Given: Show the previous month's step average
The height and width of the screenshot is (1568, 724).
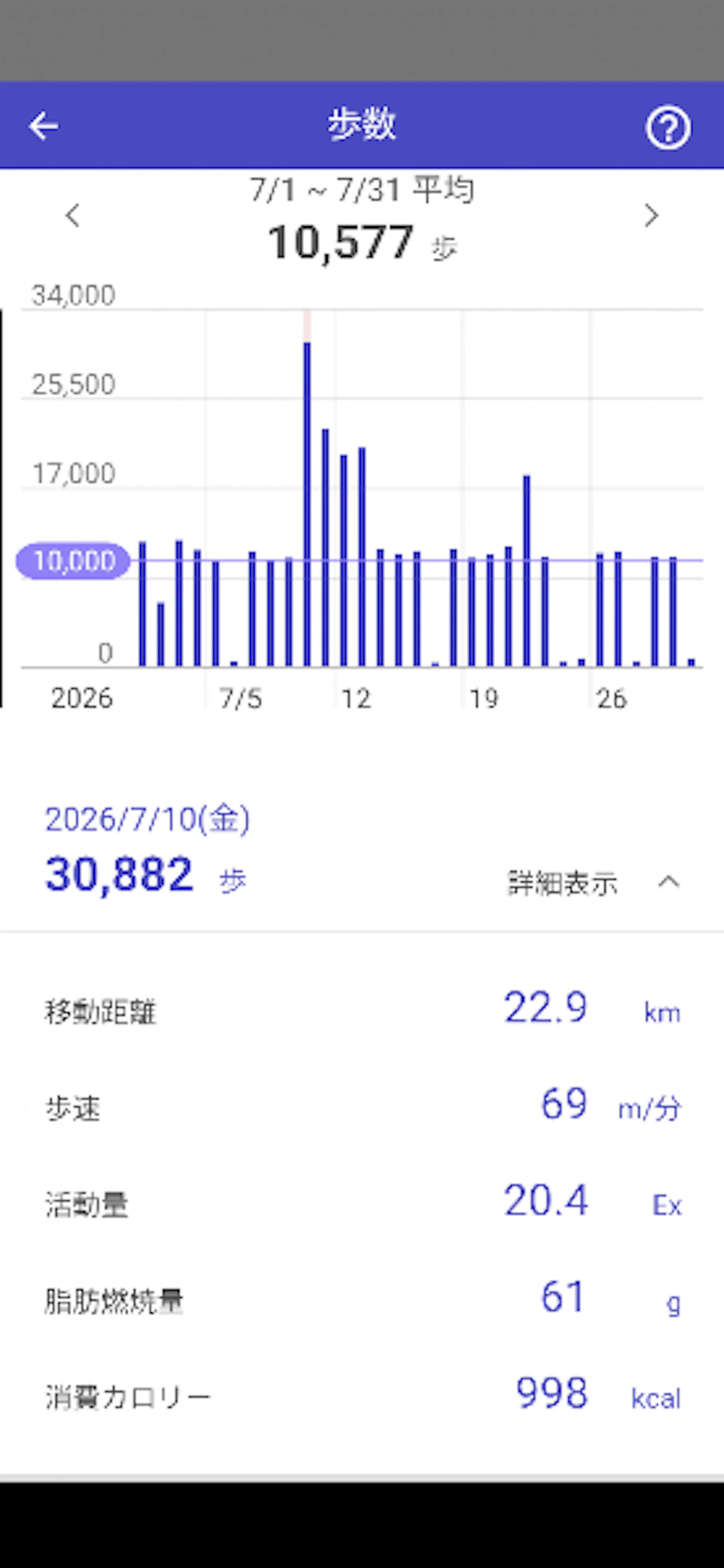Looking at the screenshot, I should [x=72, y=215].
